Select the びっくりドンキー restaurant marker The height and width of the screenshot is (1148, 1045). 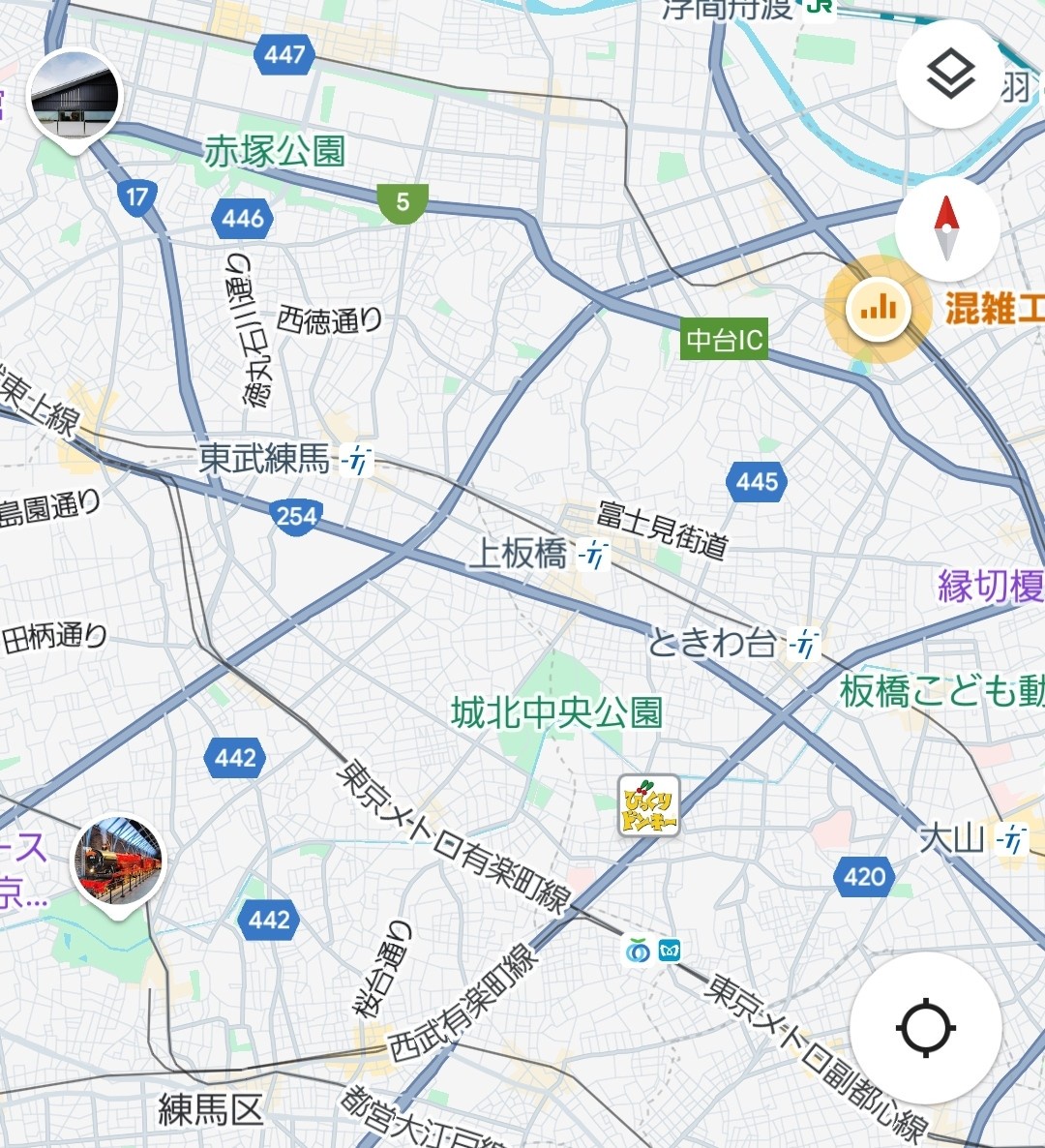648,805
